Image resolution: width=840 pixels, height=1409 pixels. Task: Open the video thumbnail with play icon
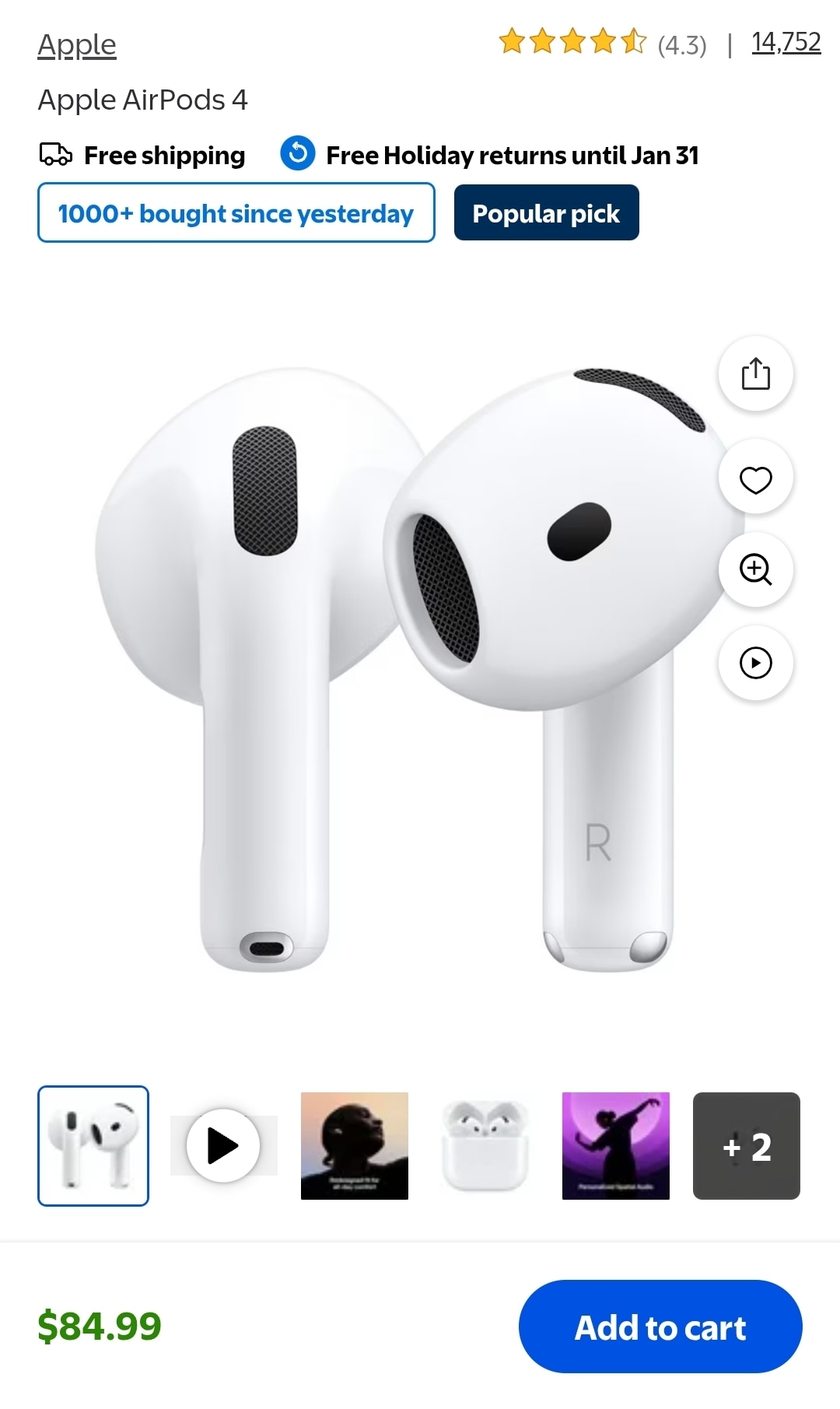click(x=223, y=1145)
